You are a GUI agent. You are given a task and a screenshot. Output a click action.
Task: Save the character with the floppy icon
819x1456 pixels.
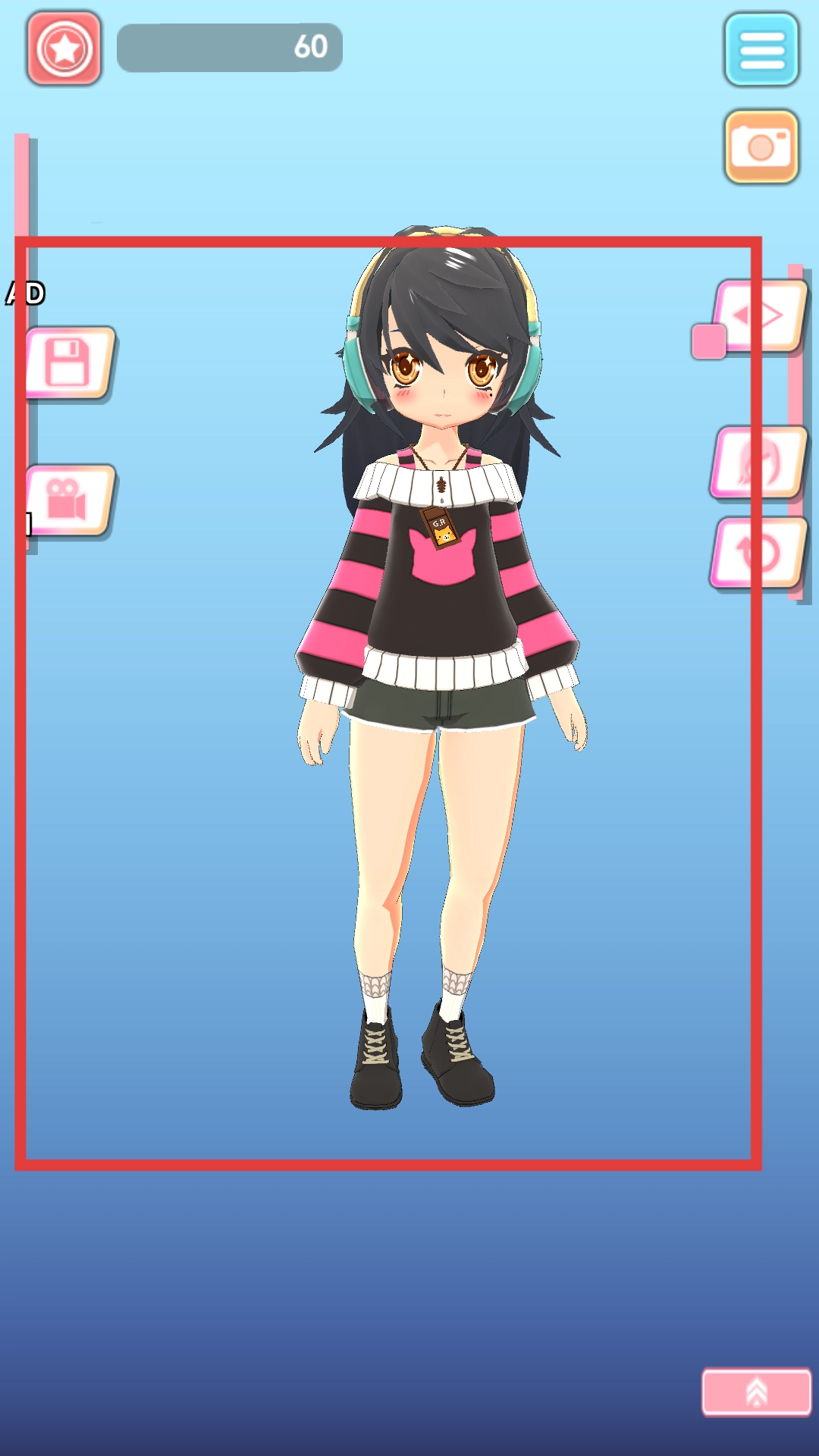(70, 362)
